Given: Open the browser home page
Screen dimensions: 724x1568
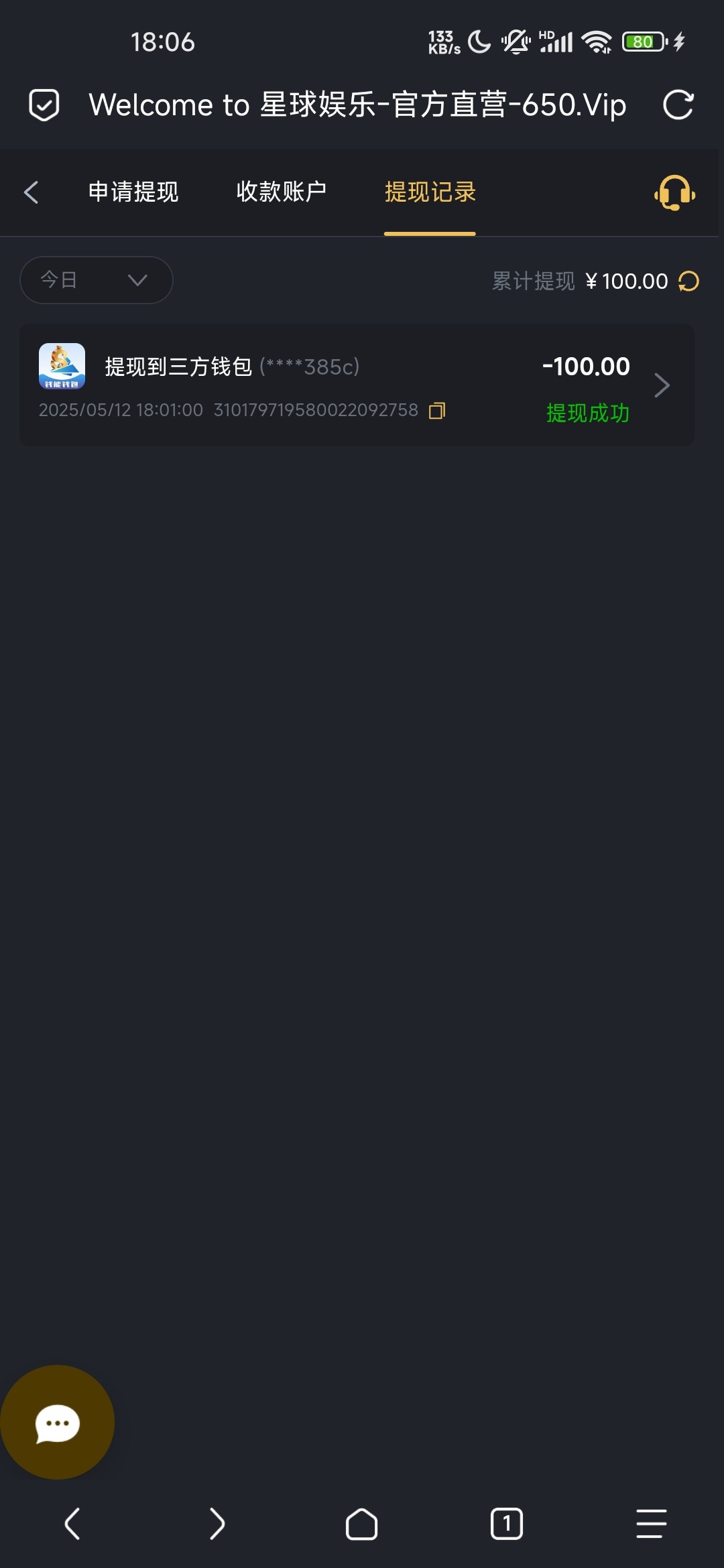Looking at the screenshot, I should click(361, 1524).
